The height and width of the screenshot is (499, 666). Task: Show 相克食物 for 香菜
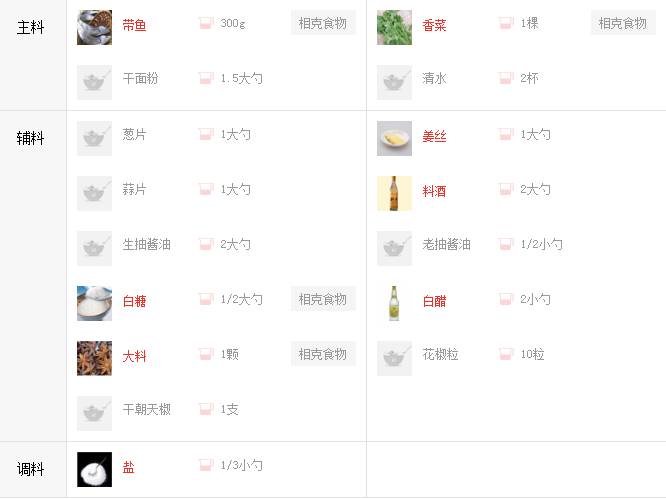coord(623,23)
